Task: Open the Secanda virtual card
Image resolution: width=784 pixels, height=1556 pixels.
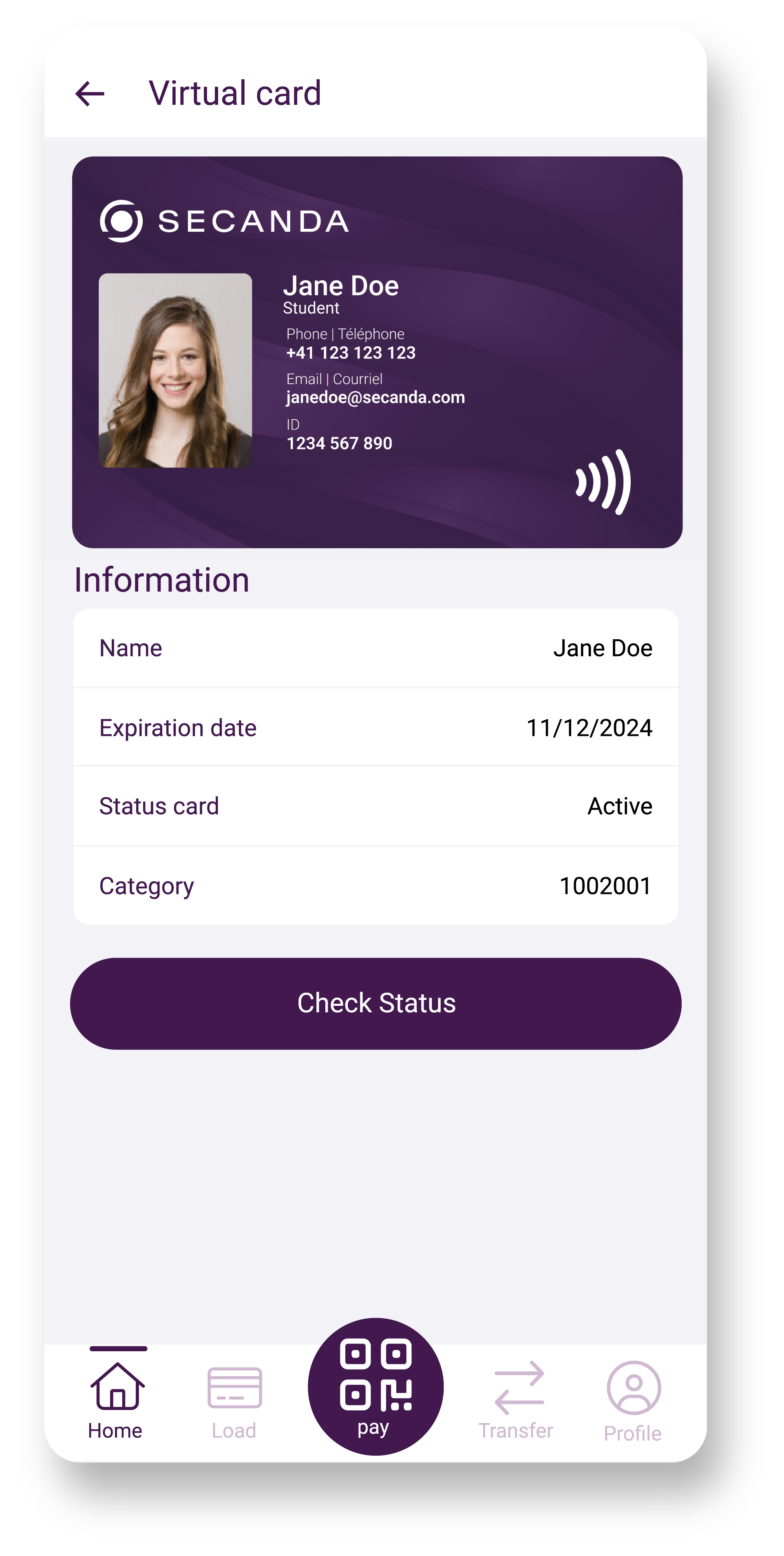Action: point(377,352)
